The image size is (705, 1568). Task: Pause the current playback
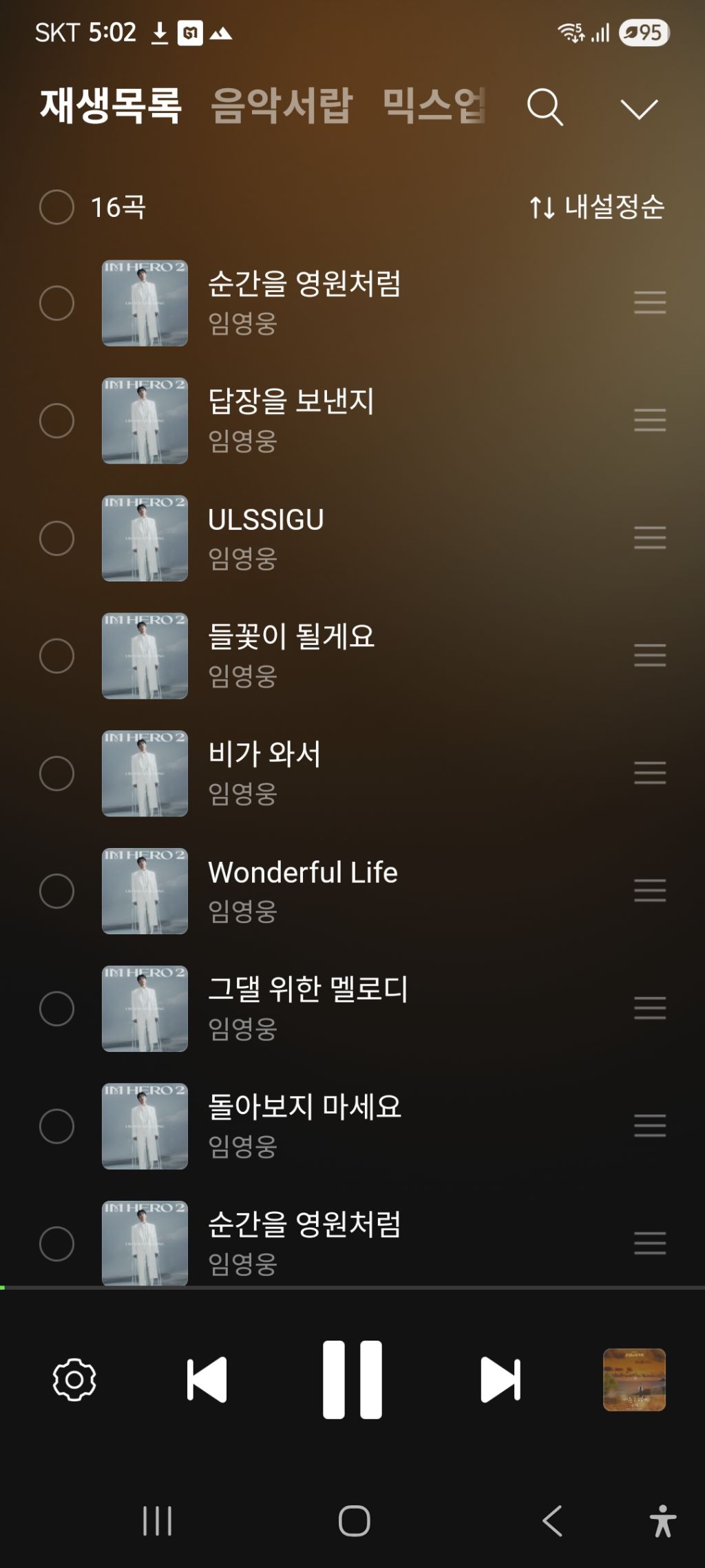pyautogui.click(x=352, y=1379)
